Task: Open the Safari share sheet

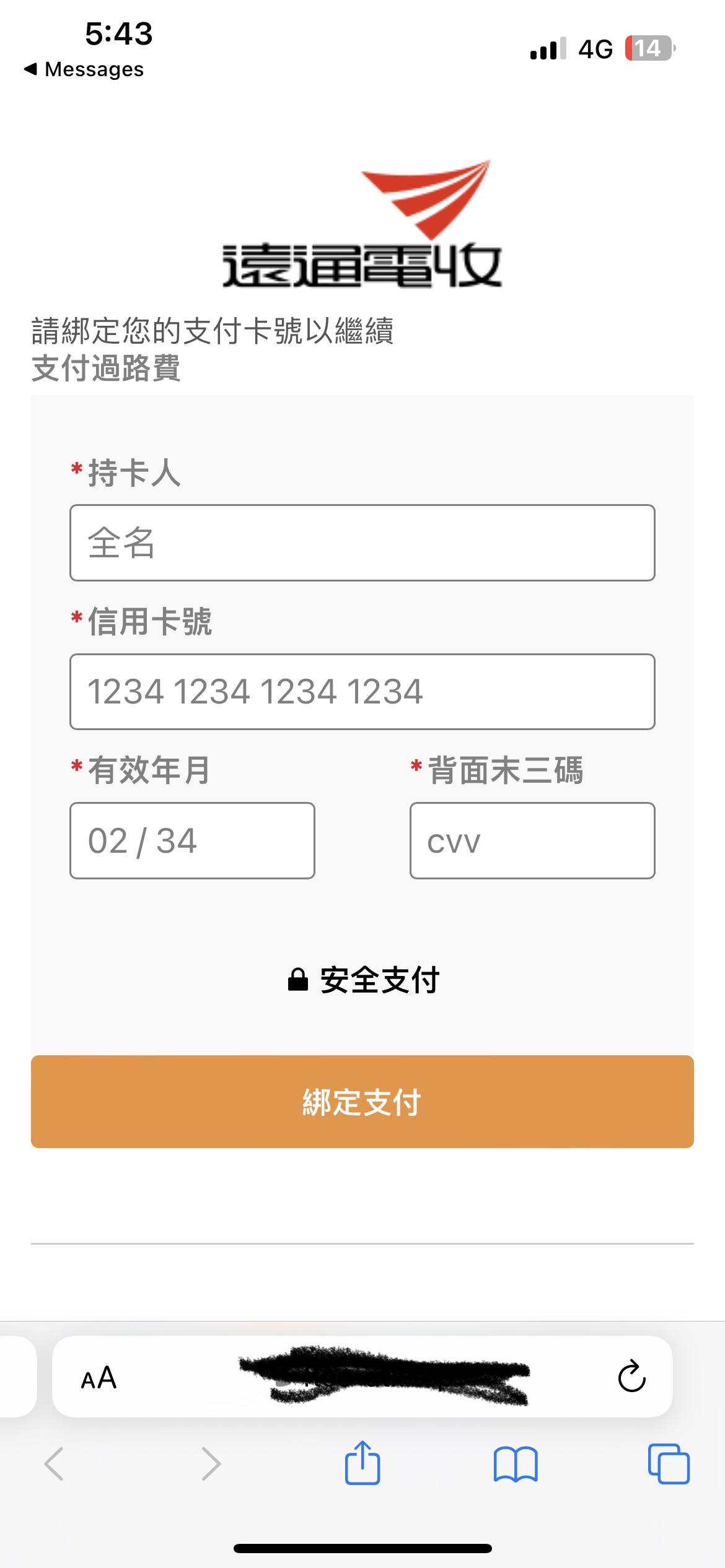Action: [x=362, y=1463]
